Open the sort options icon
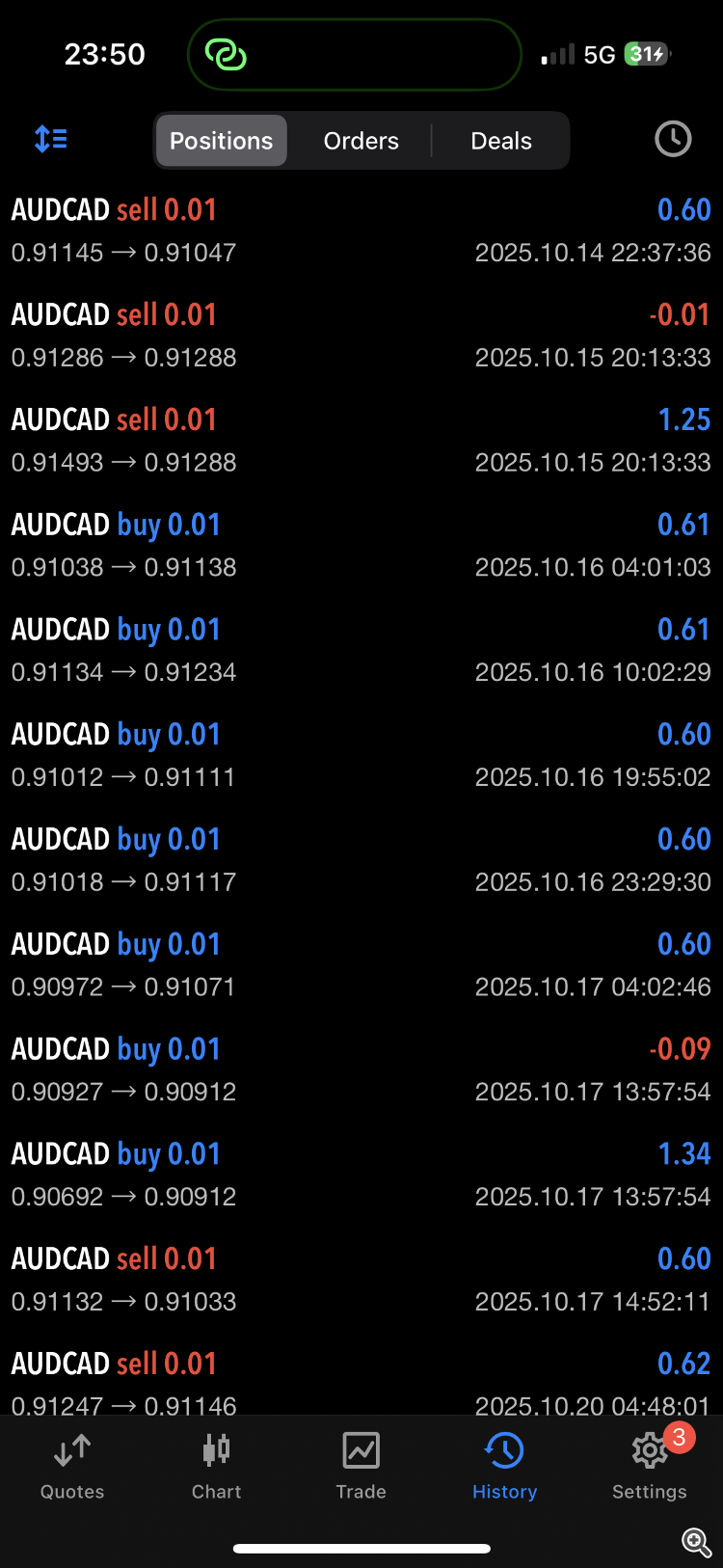 (51, 140)
